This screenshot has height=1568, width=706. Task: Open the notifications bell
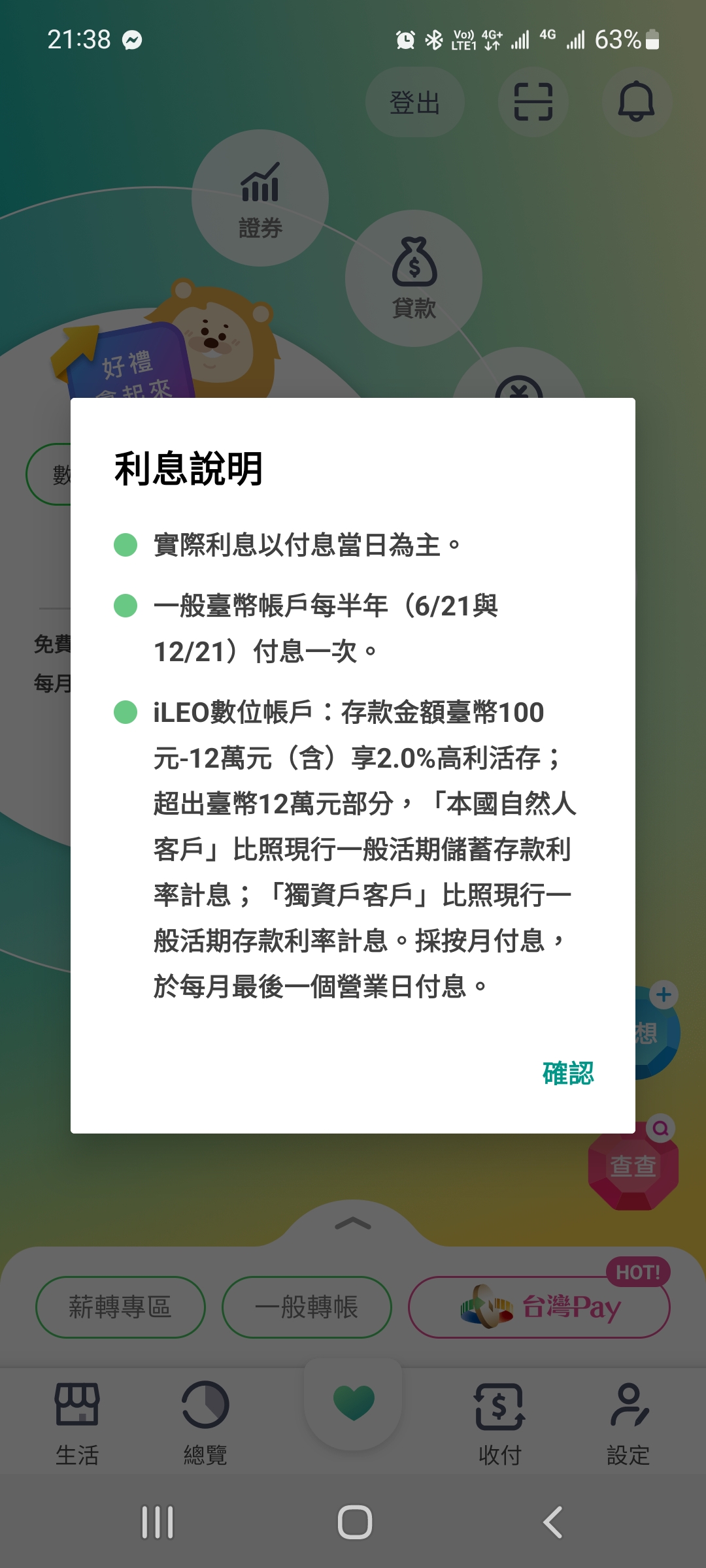tap(637, 102)
